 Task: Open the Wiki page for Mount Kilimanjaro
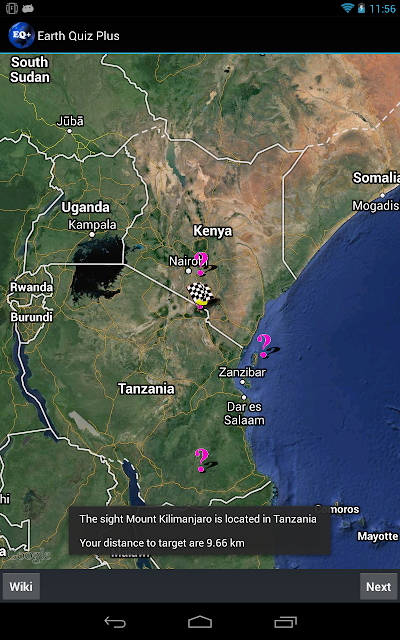pyautogui.click(x=21, y=587)
